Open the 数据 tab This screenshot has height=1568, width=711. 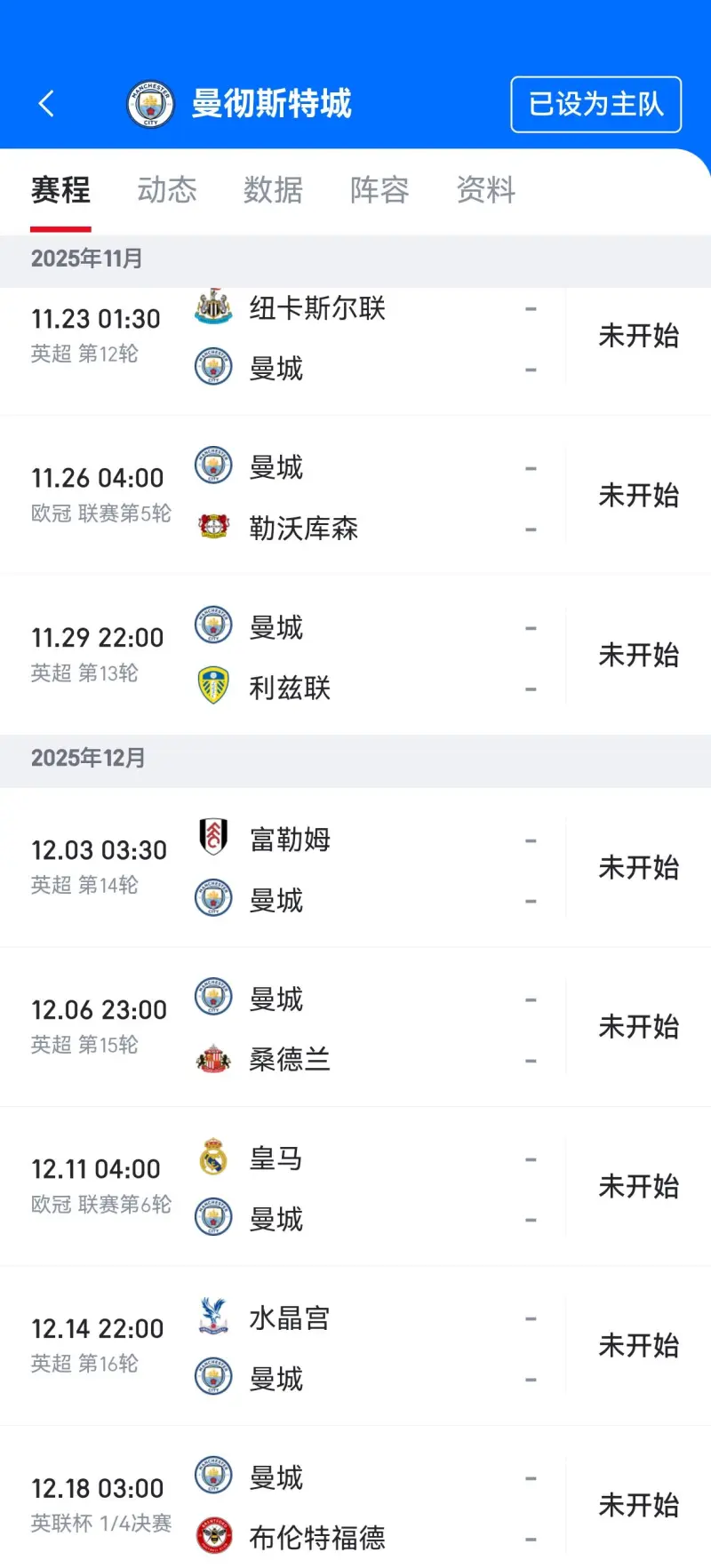(x=273, y=190)
